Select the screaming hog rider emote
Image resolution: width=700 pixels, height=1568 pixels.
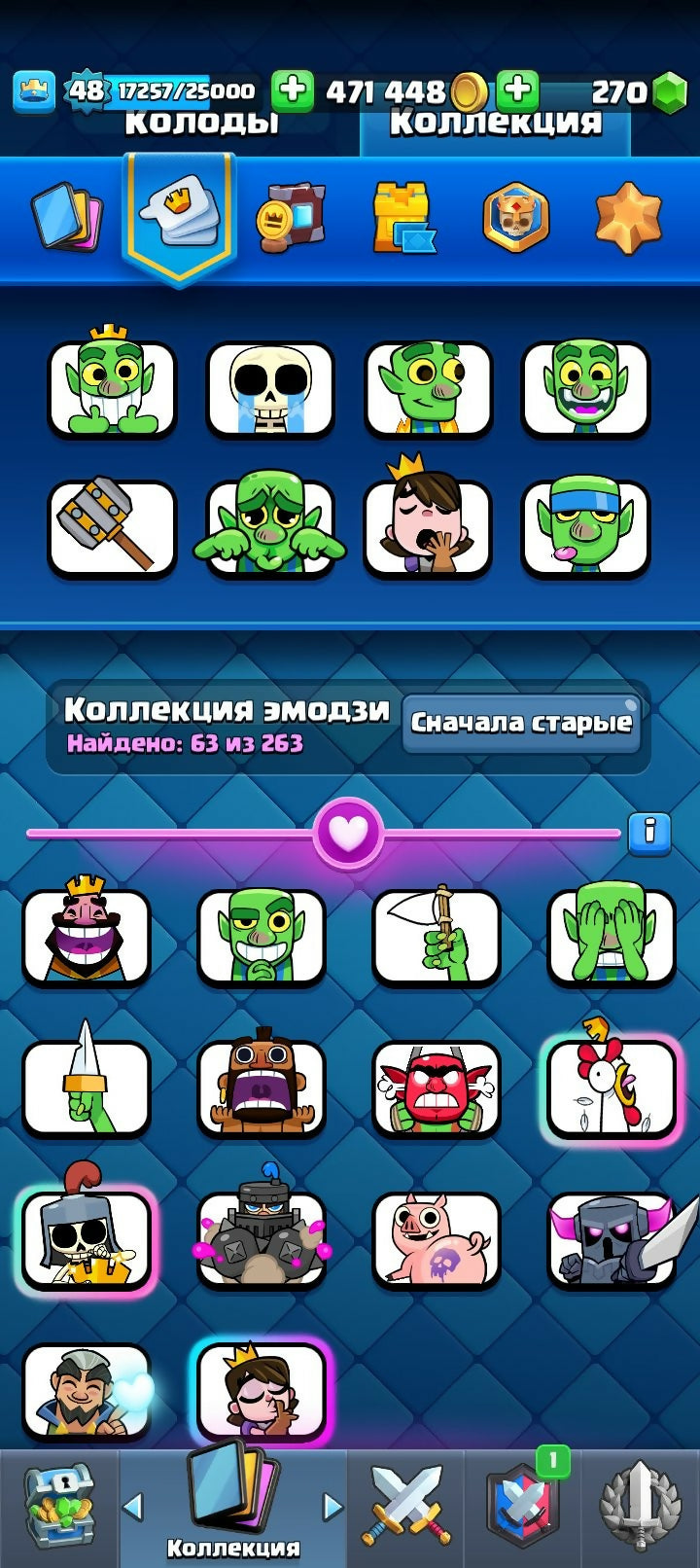[261, 1087]
